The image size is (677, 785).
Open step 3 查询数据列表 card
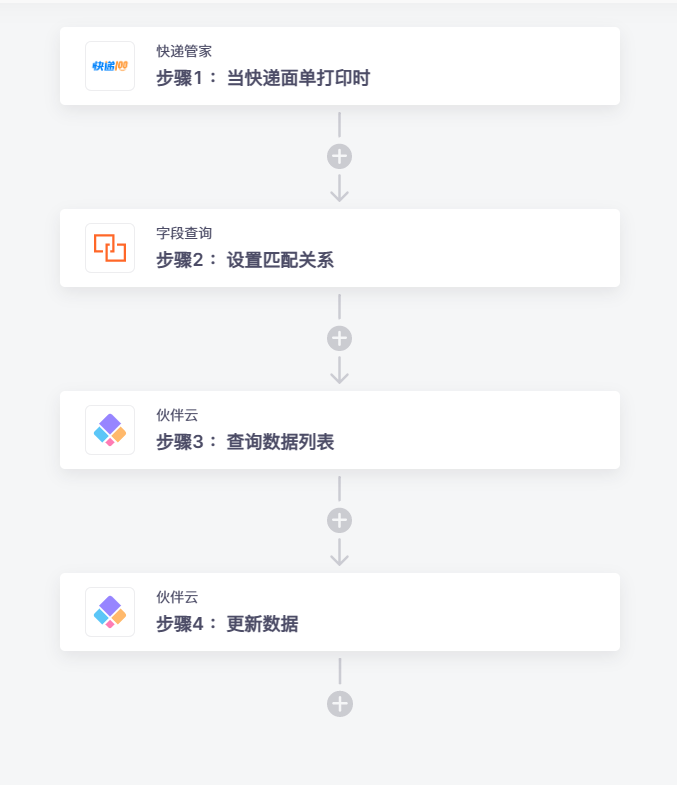pyautogui.click(x=339, y=430)
